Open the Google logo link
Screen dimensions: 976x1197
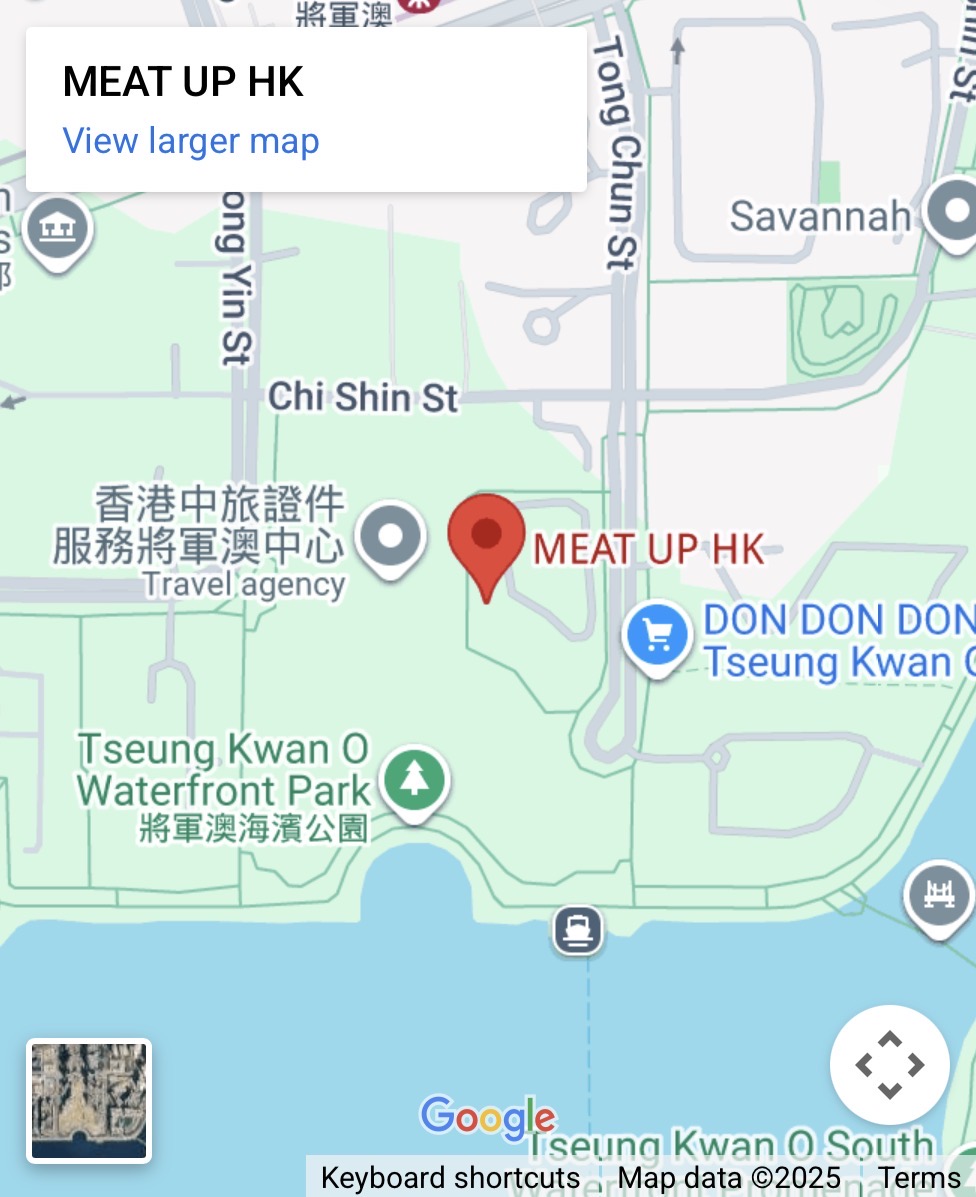[487, 1117]
